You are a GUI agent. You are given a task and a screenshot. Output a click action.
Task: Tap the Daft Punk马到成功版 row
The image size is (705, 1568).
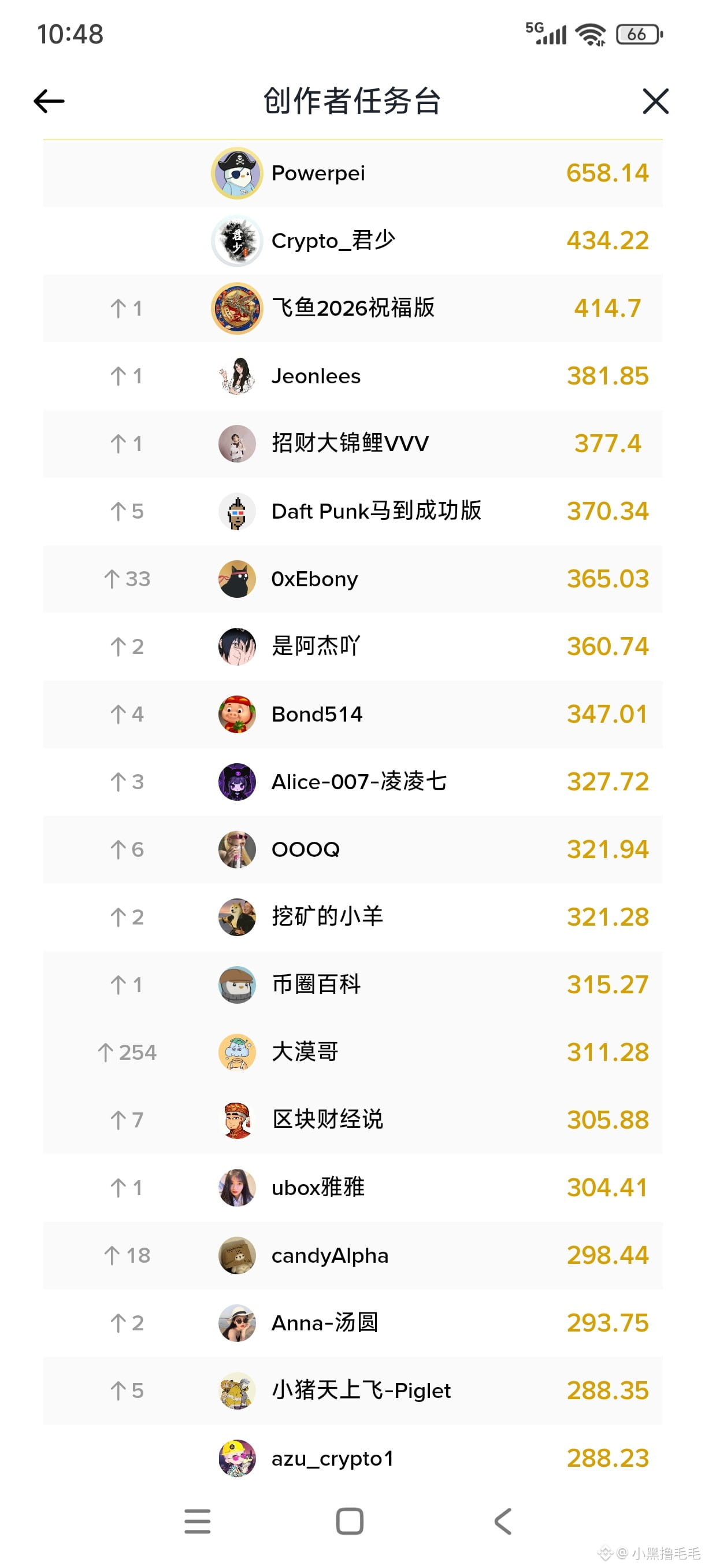pyautogui.click(x=375, y=511)
